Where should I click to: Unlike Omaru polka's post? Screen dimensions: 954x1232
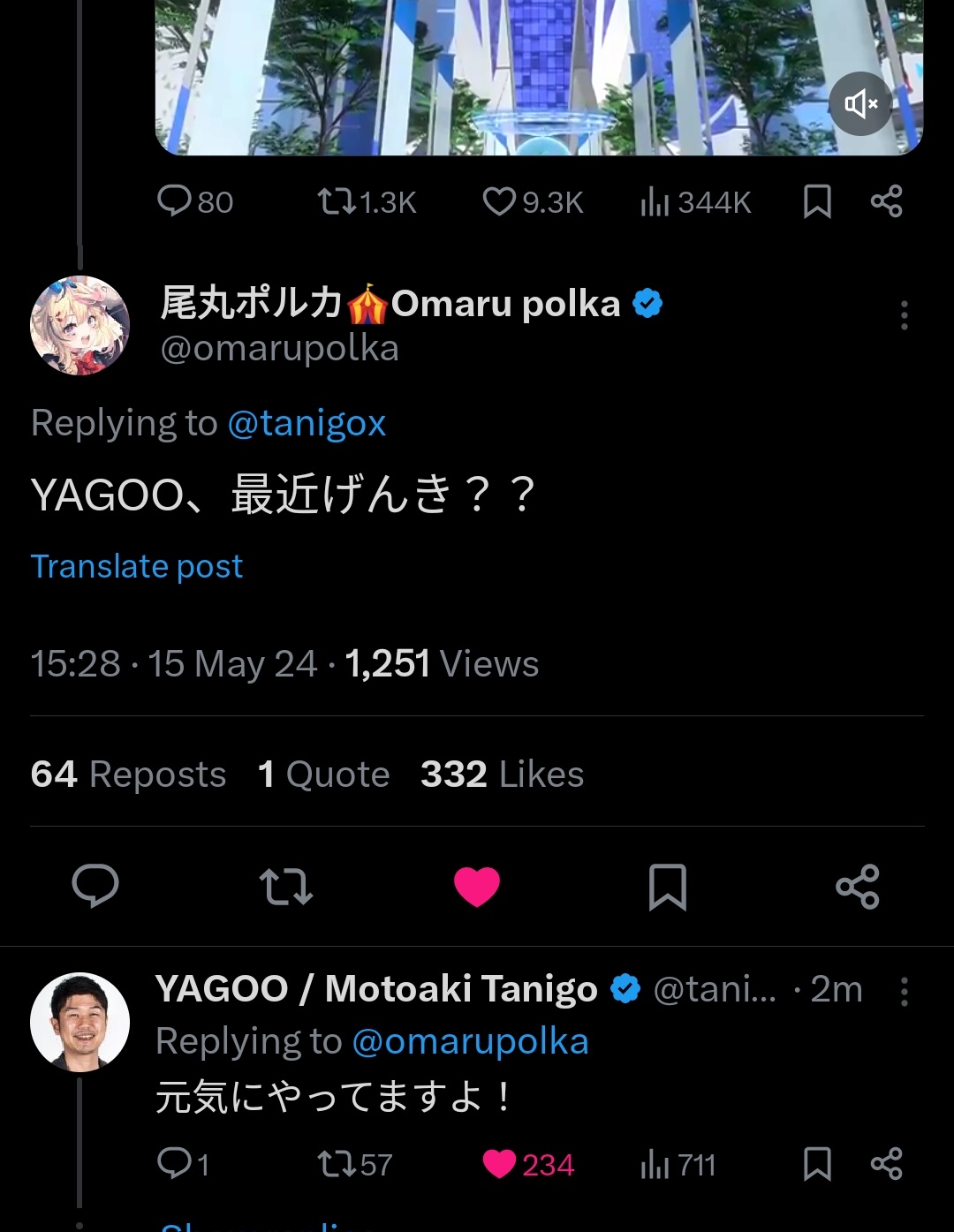(477, 887)
